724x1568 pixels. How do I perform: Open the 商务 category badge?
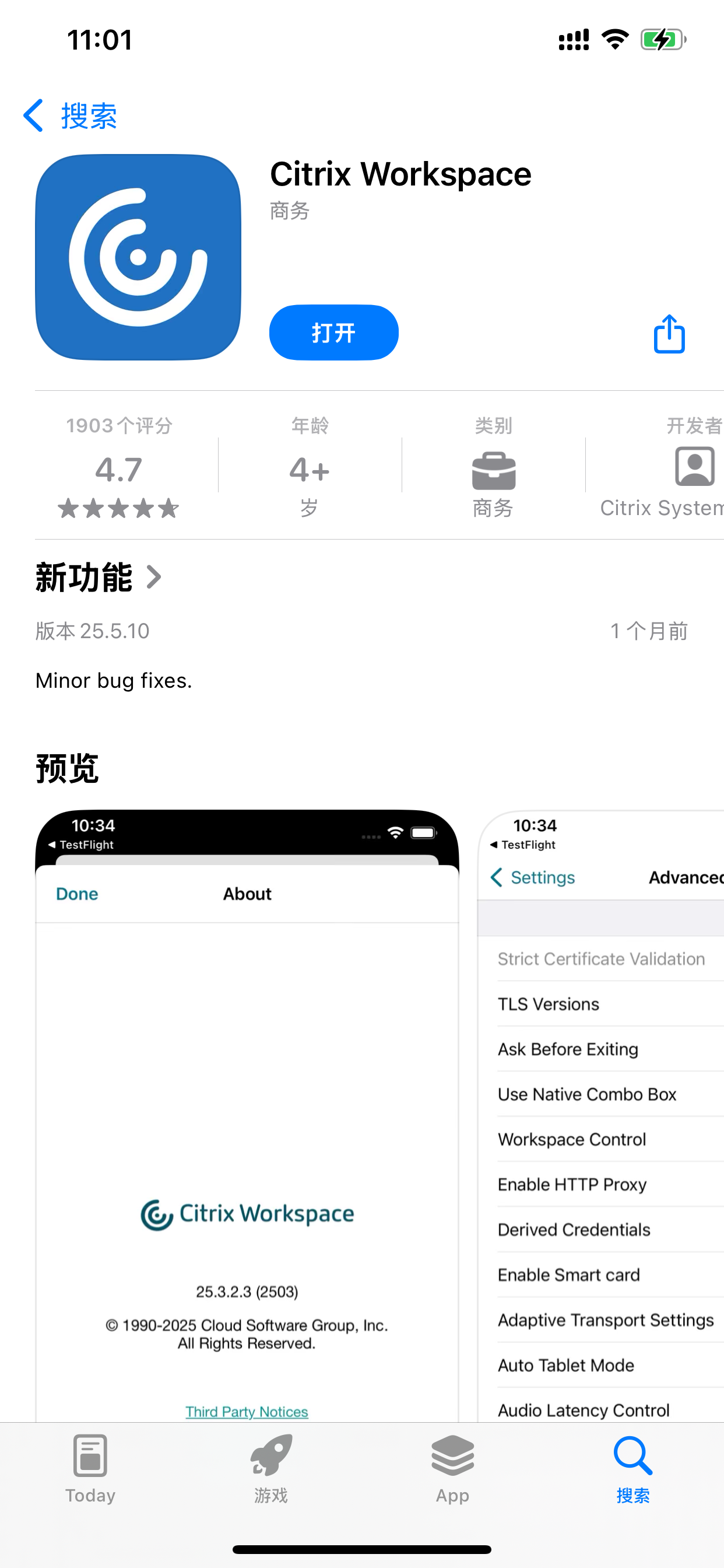point(493,468)
